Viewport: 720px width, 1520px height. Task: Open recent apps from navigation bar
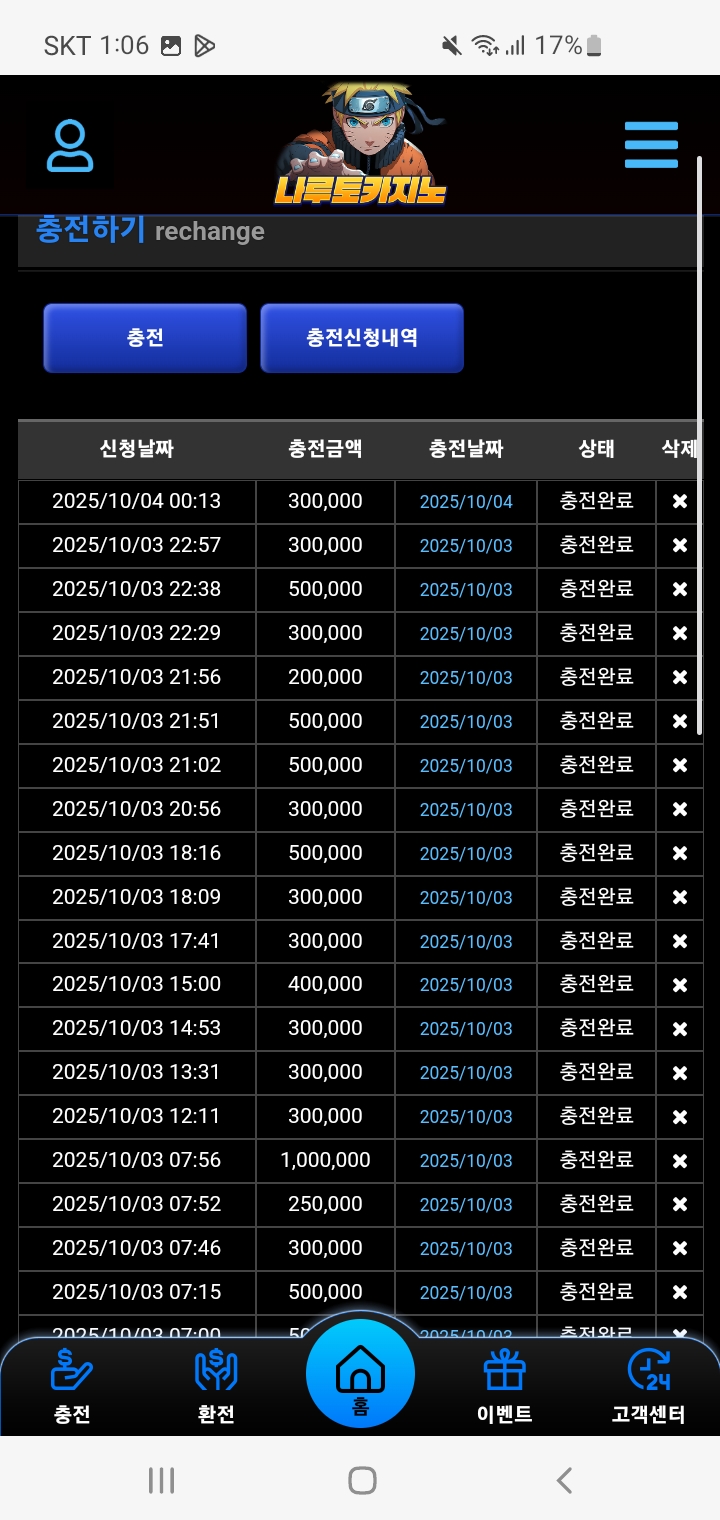click(x=161, y=1480)
